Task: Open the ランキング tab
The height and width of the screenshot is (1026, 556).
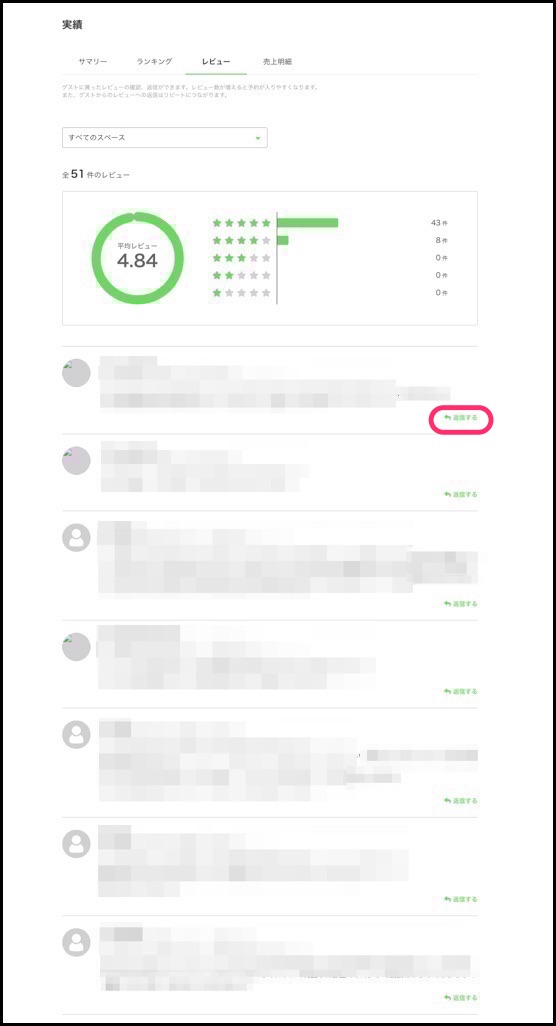Action: pyautogui.click(x=154, y=62)
